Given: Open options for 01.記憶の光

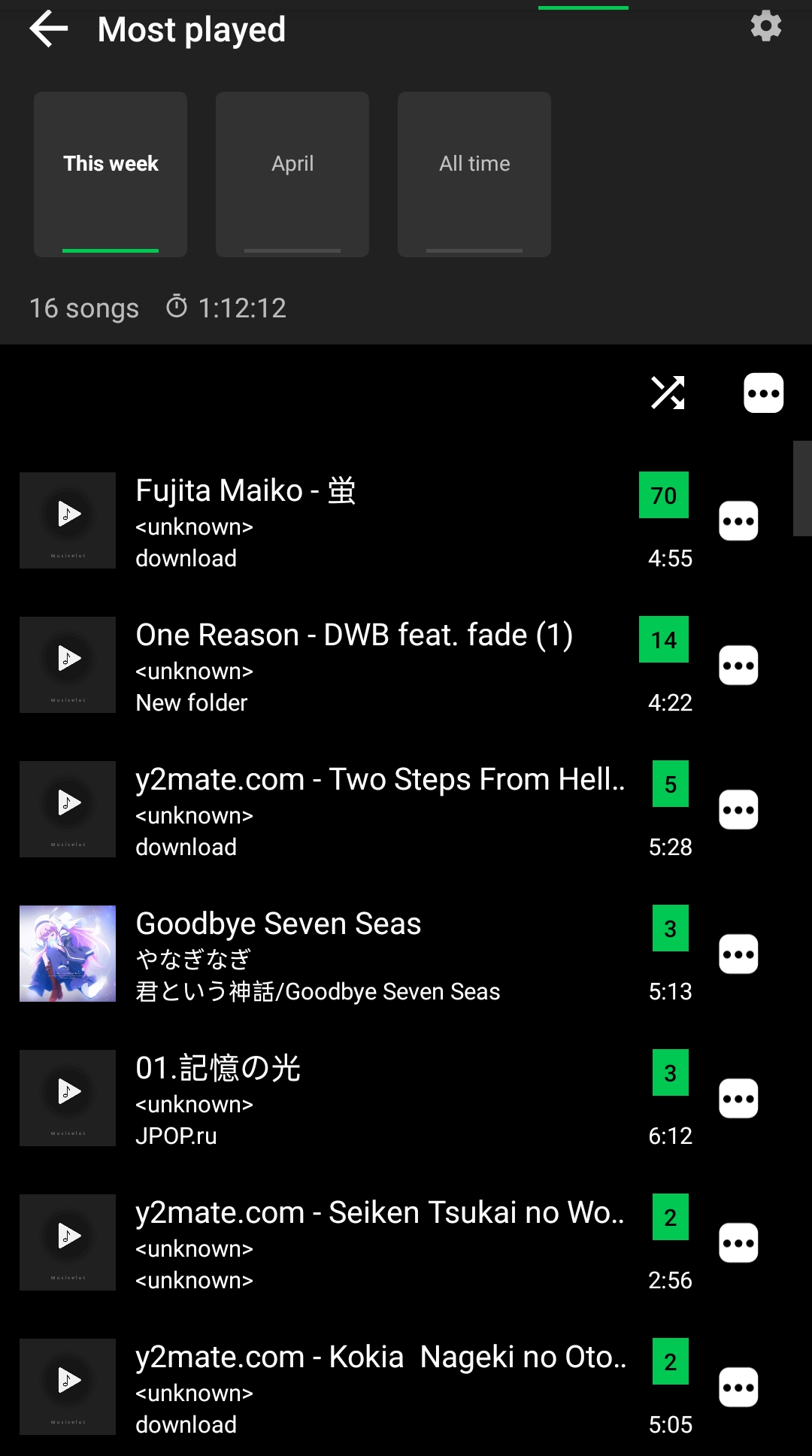Looking at the screenshot, I should coord(738,1098).
